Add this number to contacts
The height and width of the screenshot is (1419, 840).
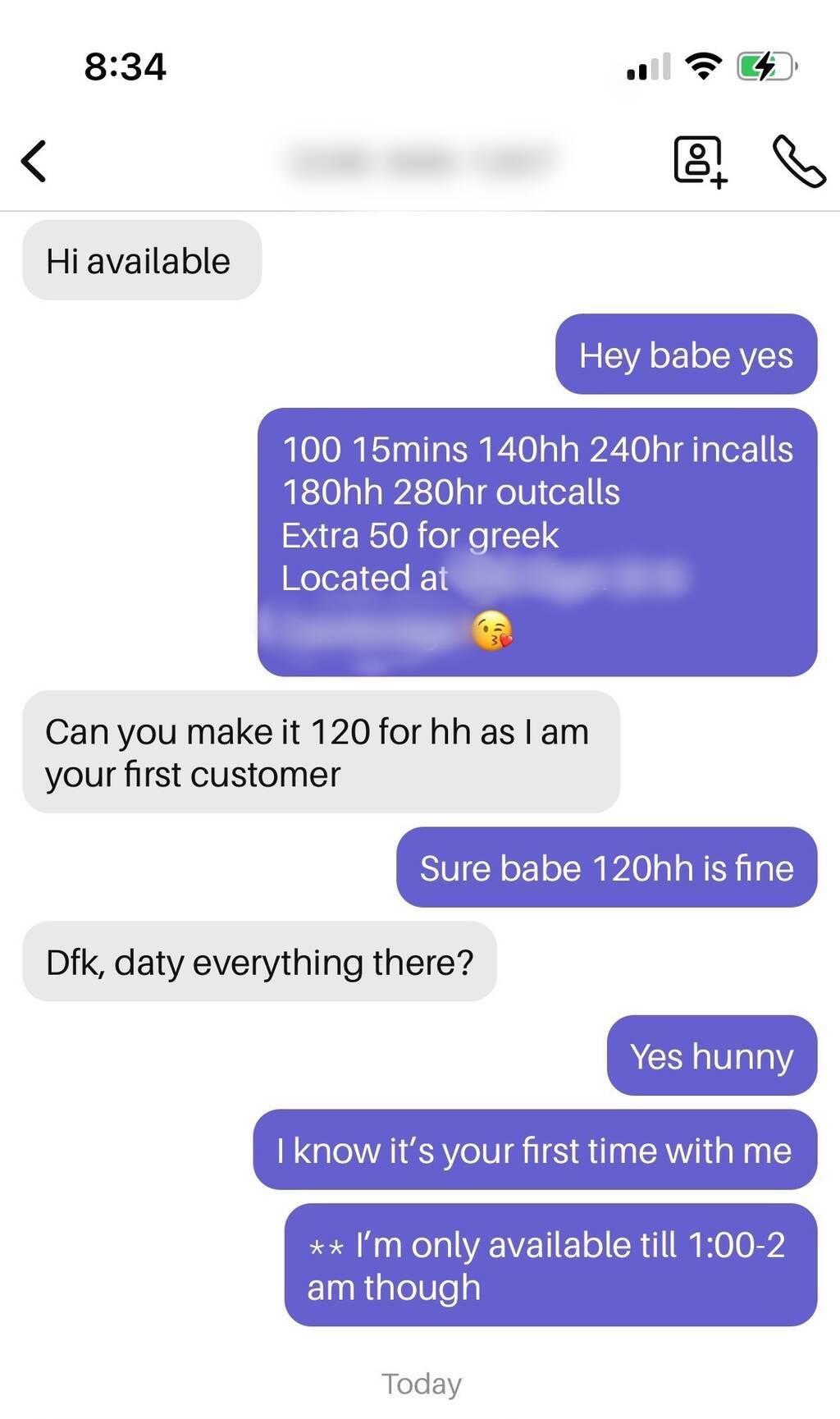[700, 161]
